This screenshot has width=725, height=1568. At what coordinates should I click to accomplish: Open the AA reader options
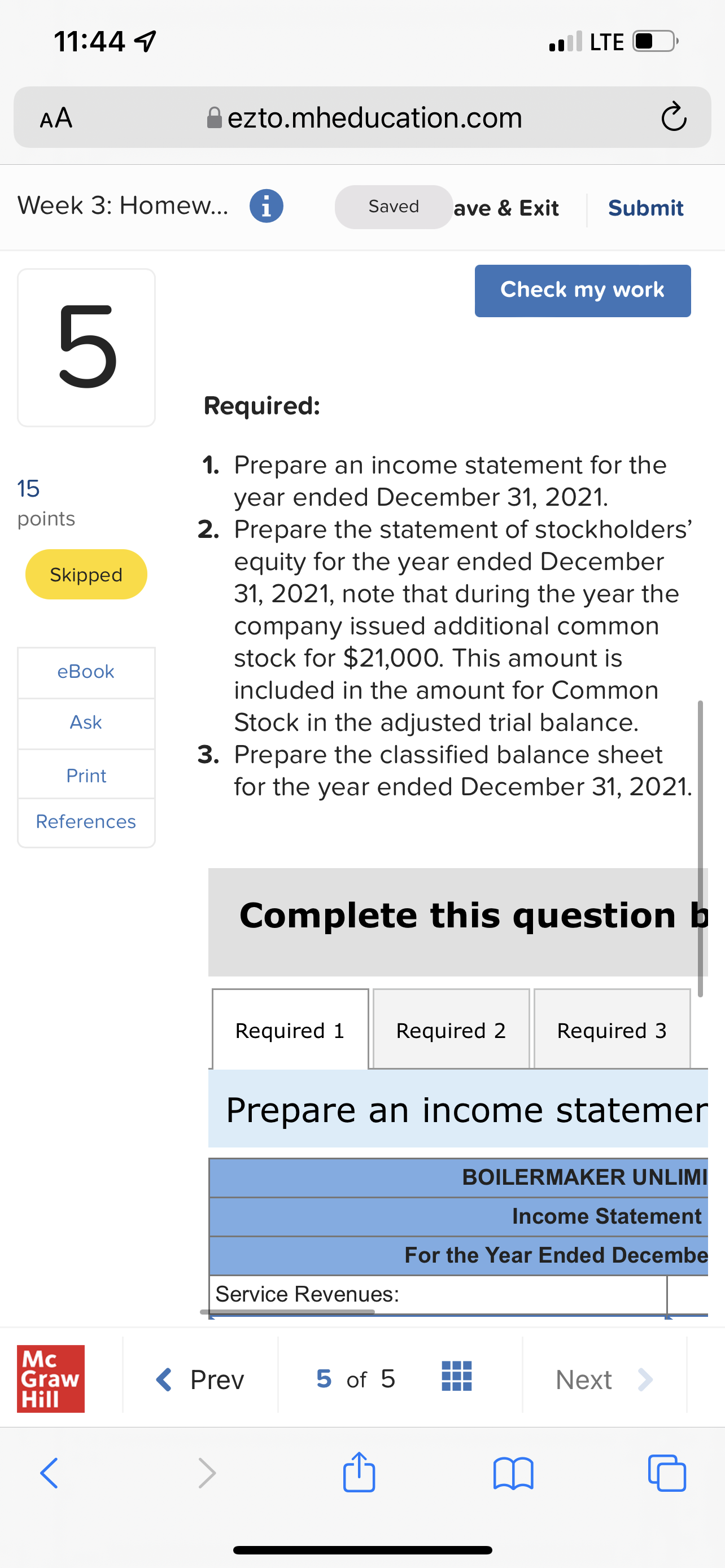(56, 117)
